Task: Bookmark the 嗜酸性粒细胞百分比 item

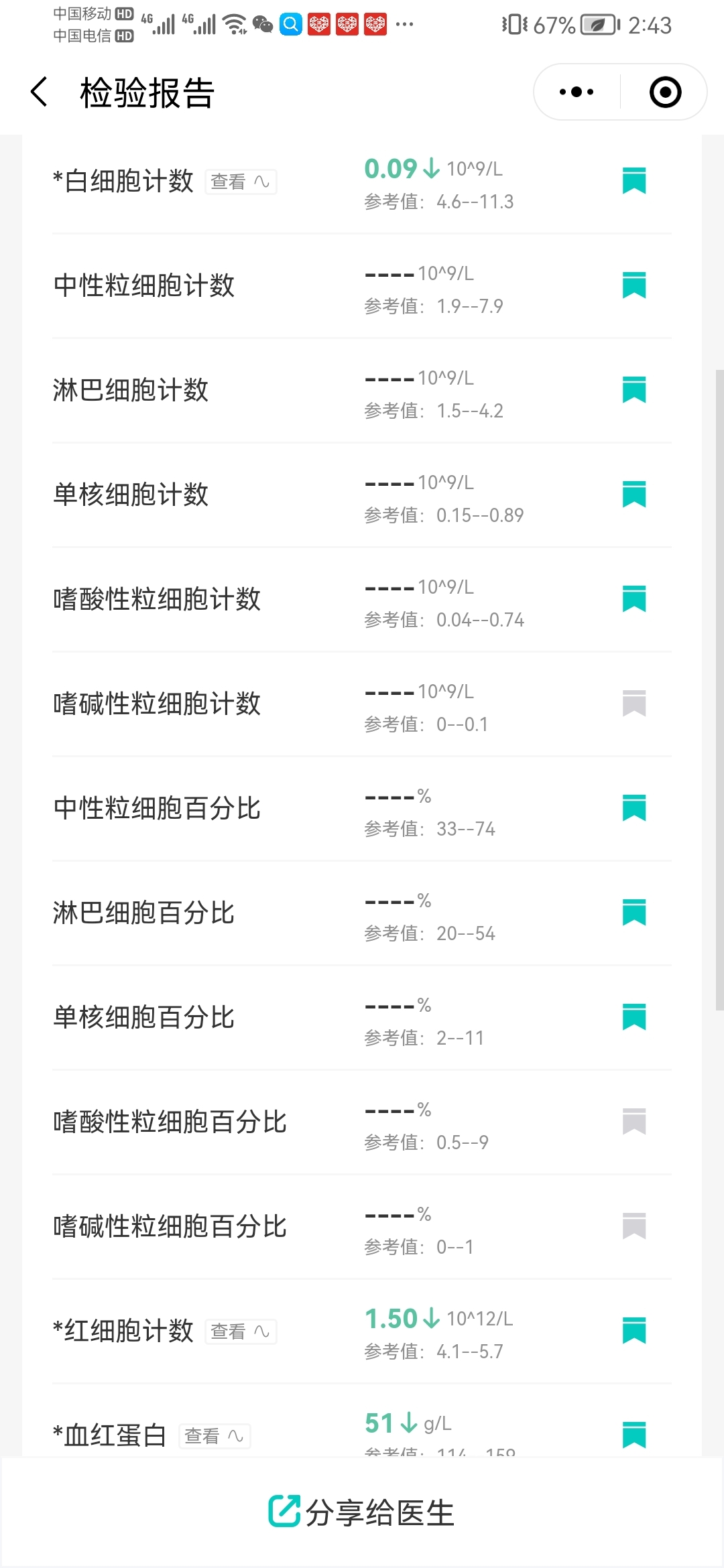Action: 634,1122
